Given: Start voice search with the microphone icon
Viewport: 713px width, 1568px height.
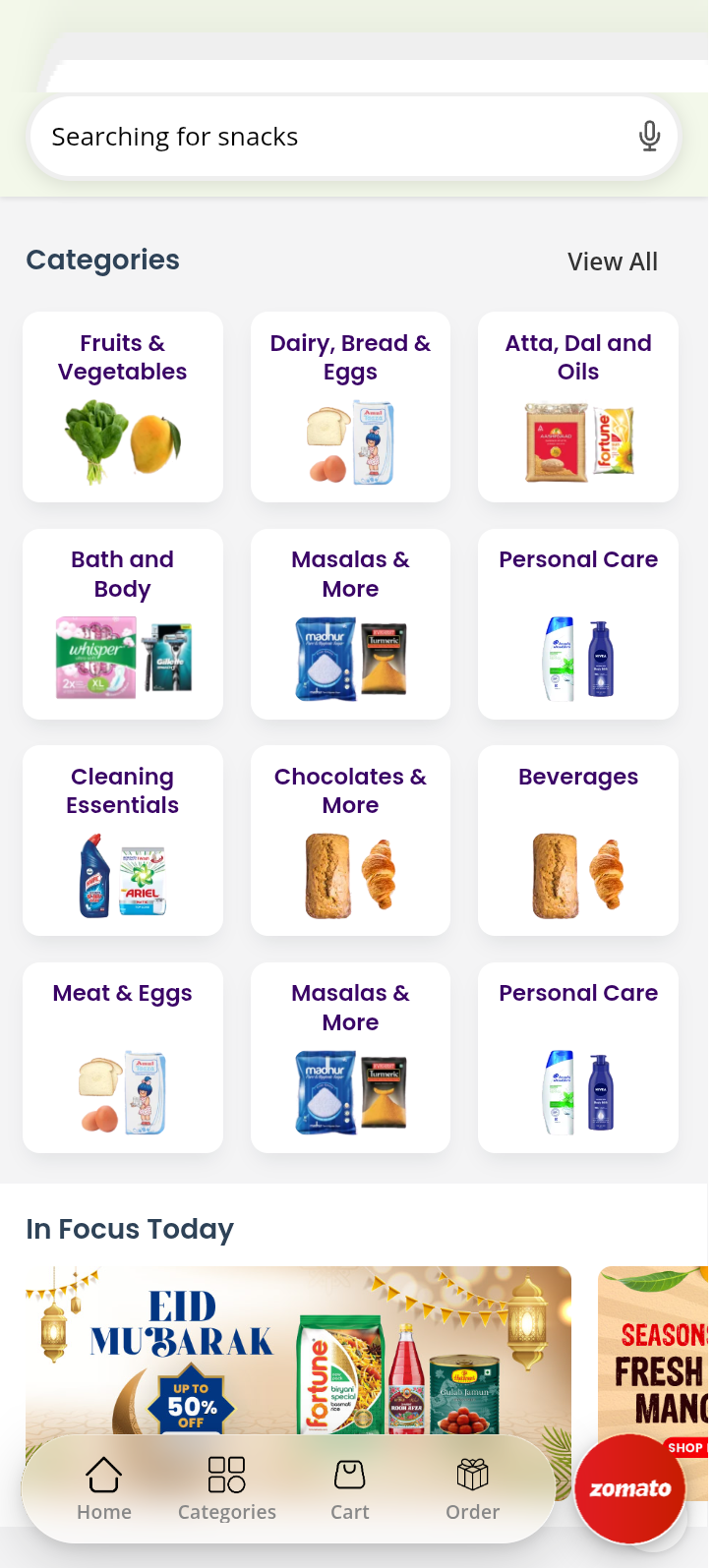Looking at the screenshot, I should click(649, 136).
